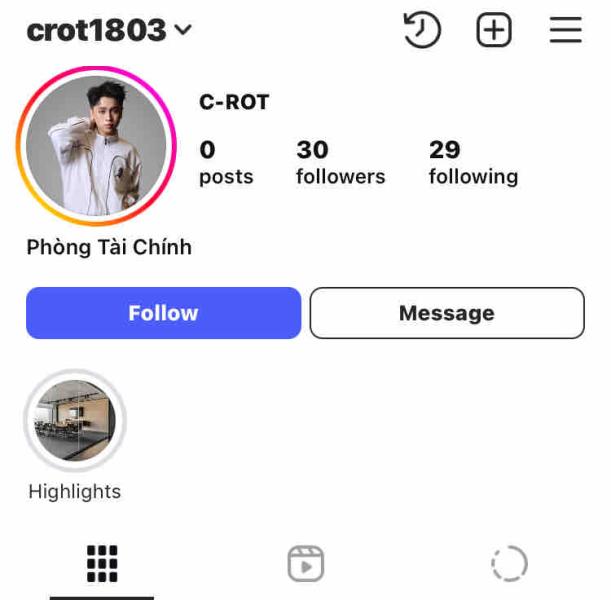The width and height of the screenshot is (611, 600).
Task: Open the activity history icon
Action: click(x=422, y=30)
